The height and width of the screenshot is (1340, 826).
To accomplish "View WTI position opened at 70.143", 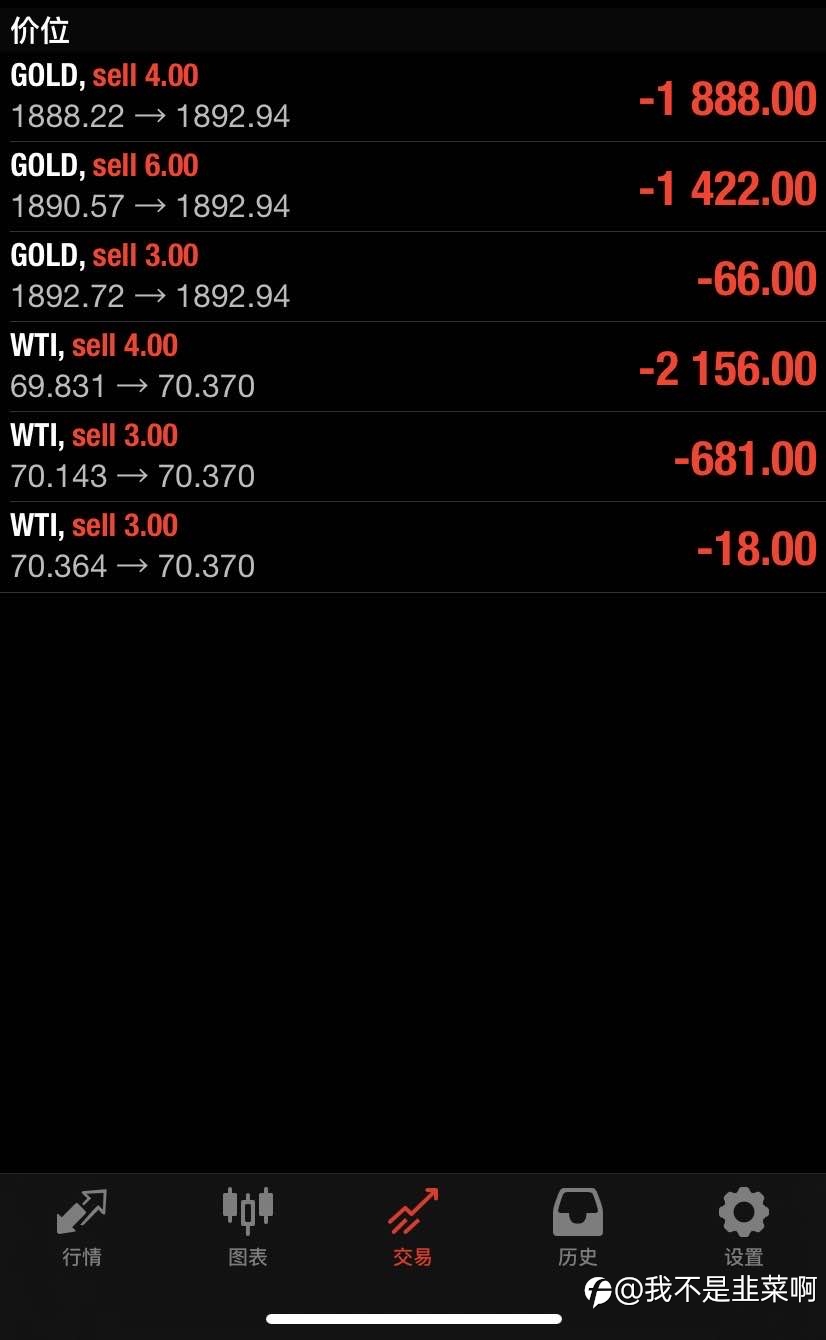I will point(413,457).
